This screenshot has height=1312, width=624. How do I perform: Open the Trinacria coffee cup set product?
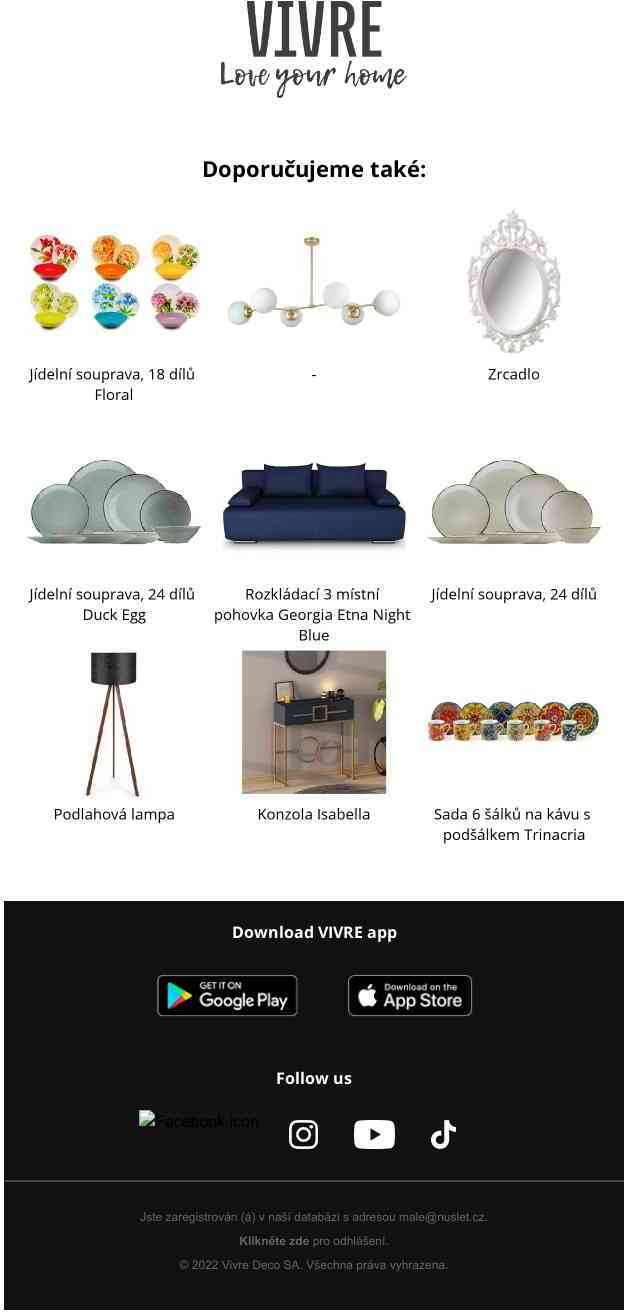tap(513, 722)
